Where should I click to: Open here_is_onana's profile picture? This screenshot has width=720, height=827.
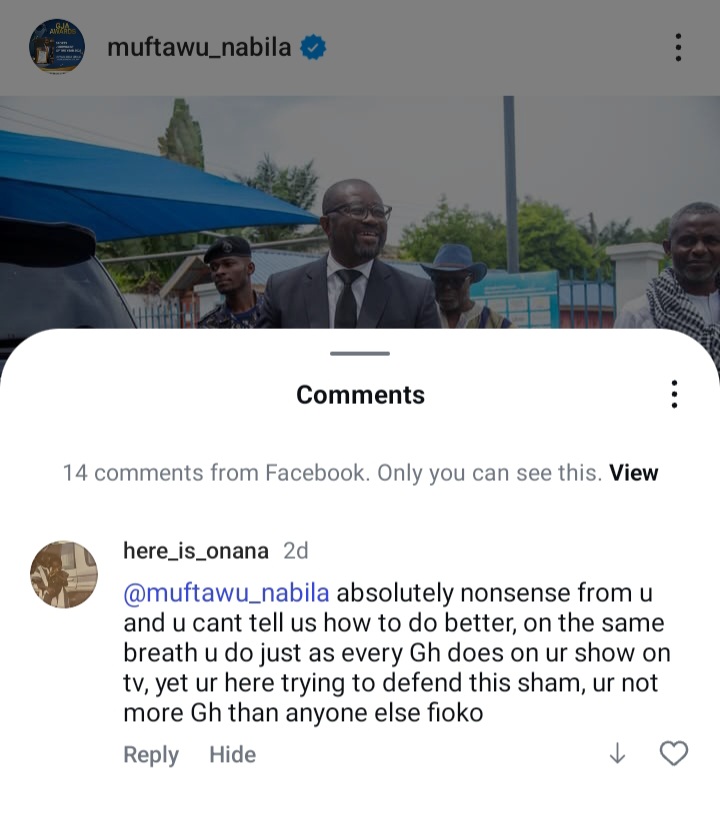tap(64, 575)
